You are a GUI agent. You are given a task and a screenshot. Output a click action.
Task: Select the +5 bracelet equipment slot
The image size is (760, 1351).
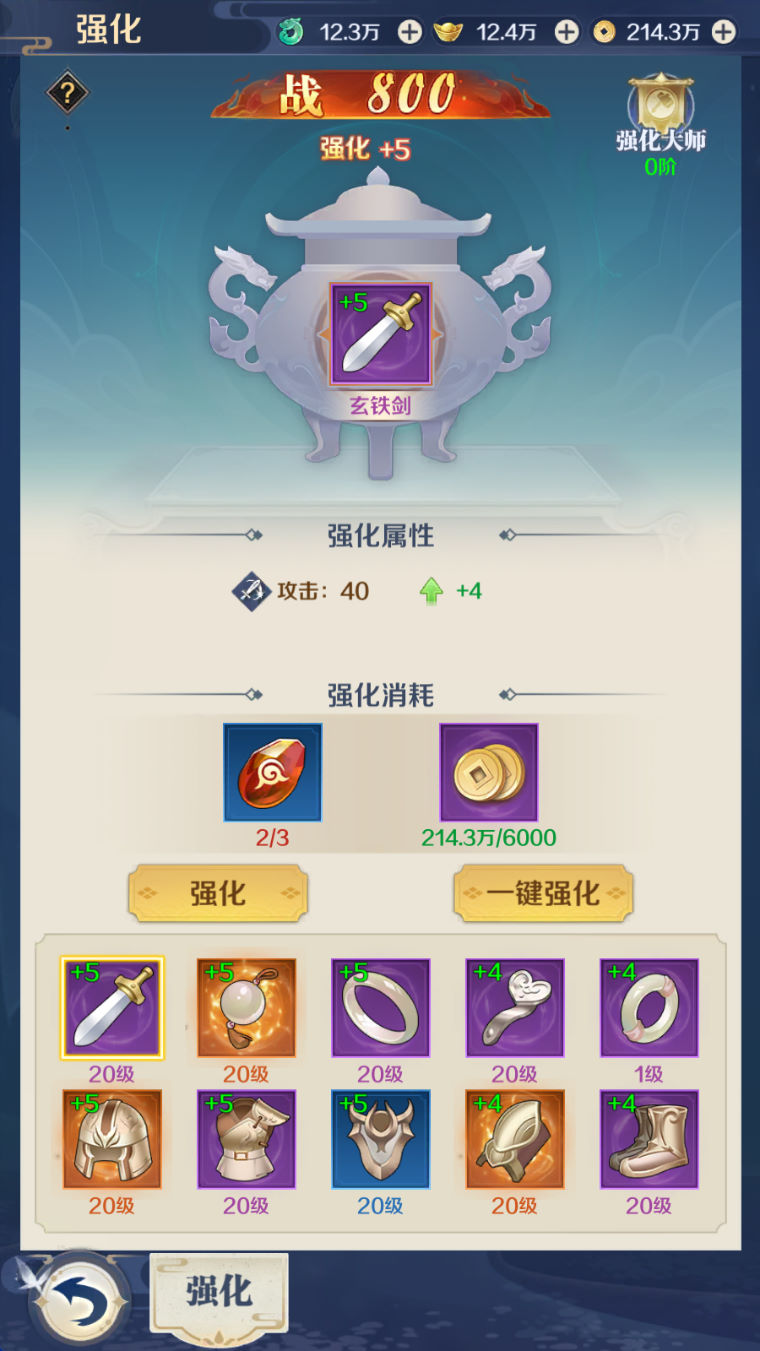pyautogui.click(x=380, y=1008)
